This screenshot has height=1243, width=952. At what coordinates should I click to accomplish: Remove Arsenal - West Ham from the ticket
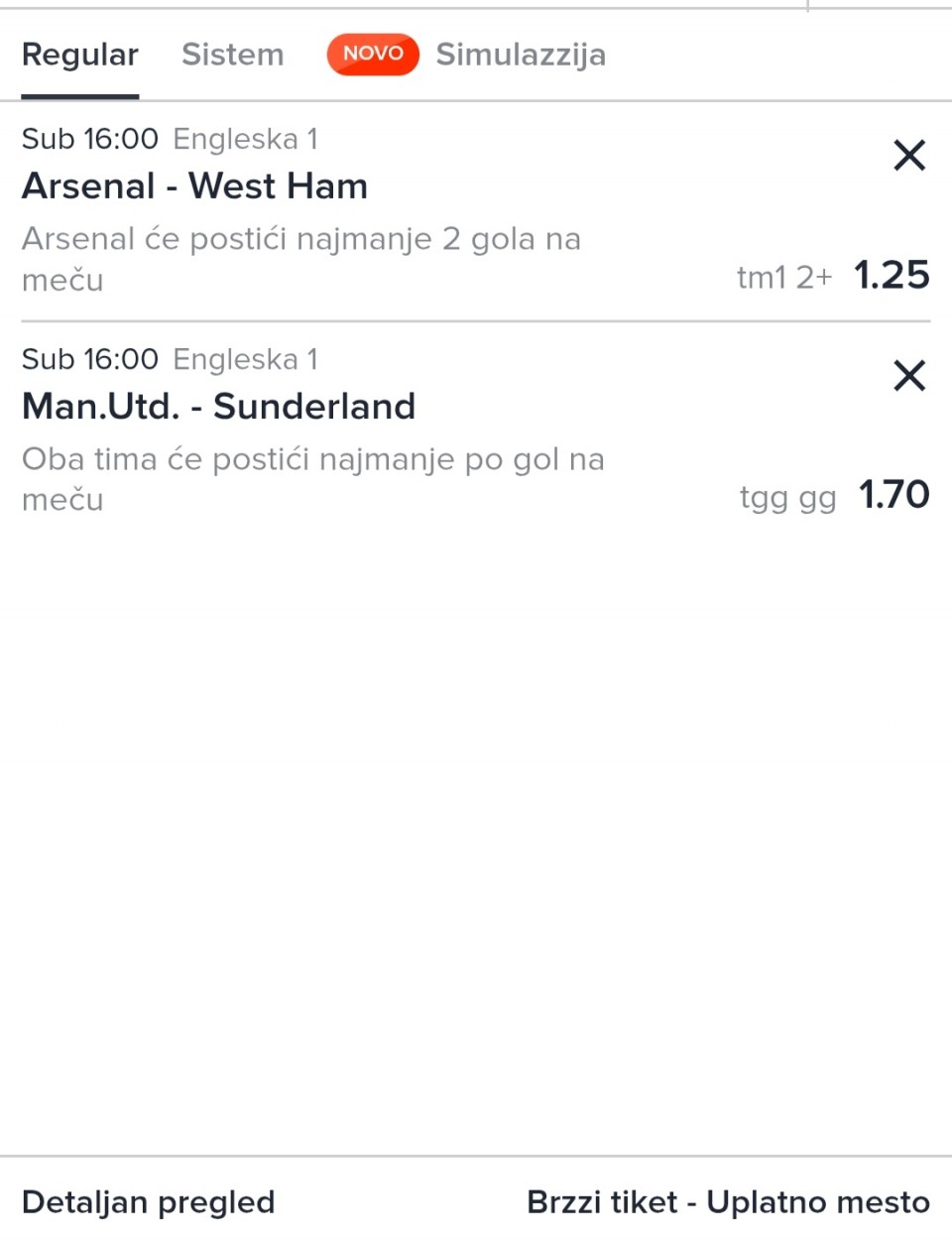coord(908,156)
